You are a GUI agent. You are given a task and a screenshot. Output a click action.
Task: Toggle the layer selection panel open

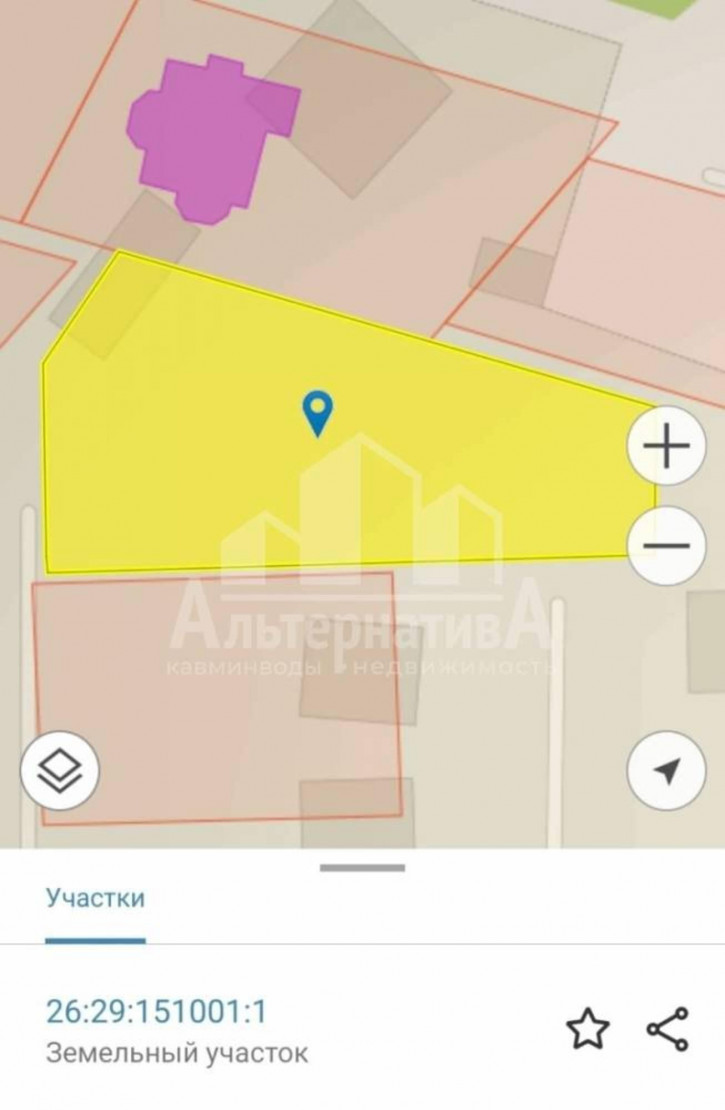pos(59,769)
